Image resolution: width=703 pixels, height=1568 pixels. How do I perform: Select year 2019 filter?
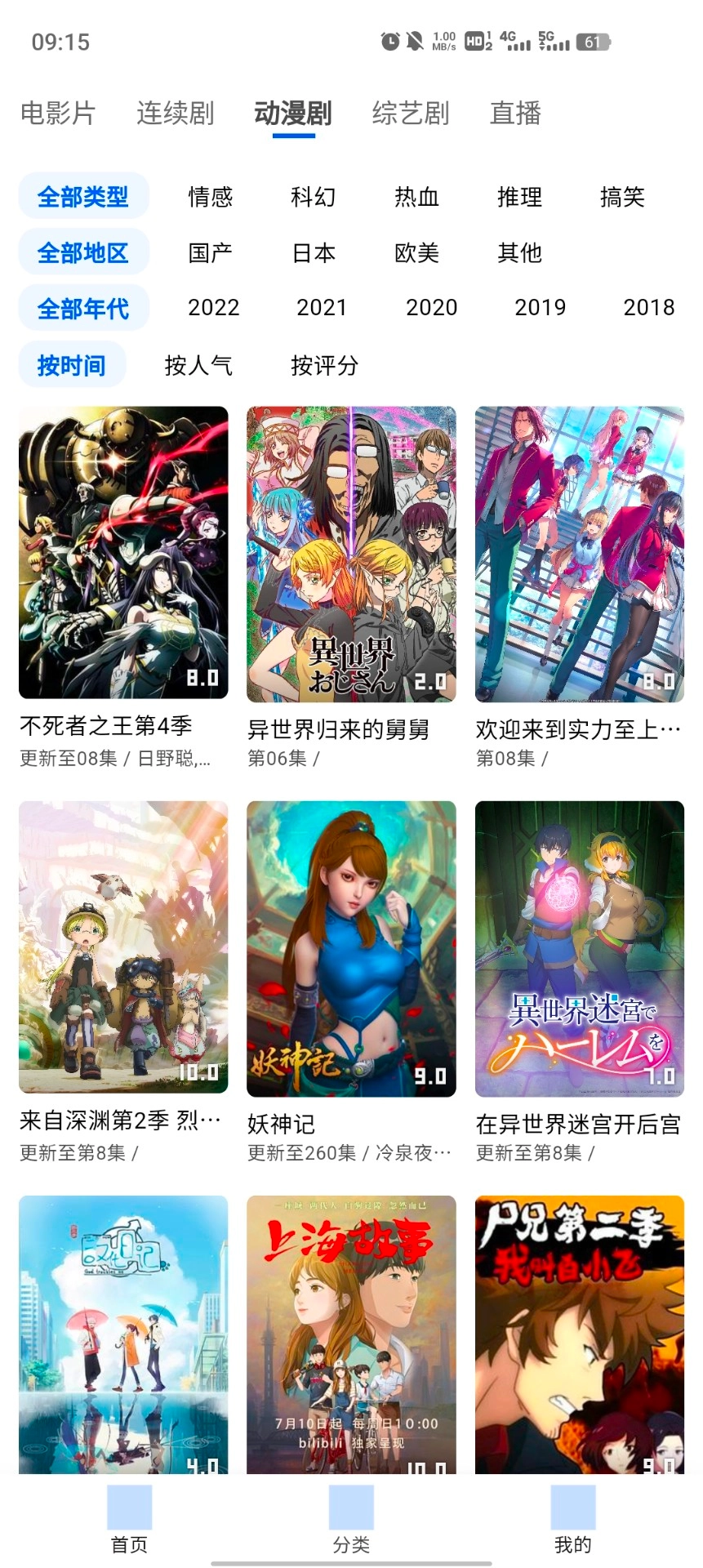tap(540, 308)
